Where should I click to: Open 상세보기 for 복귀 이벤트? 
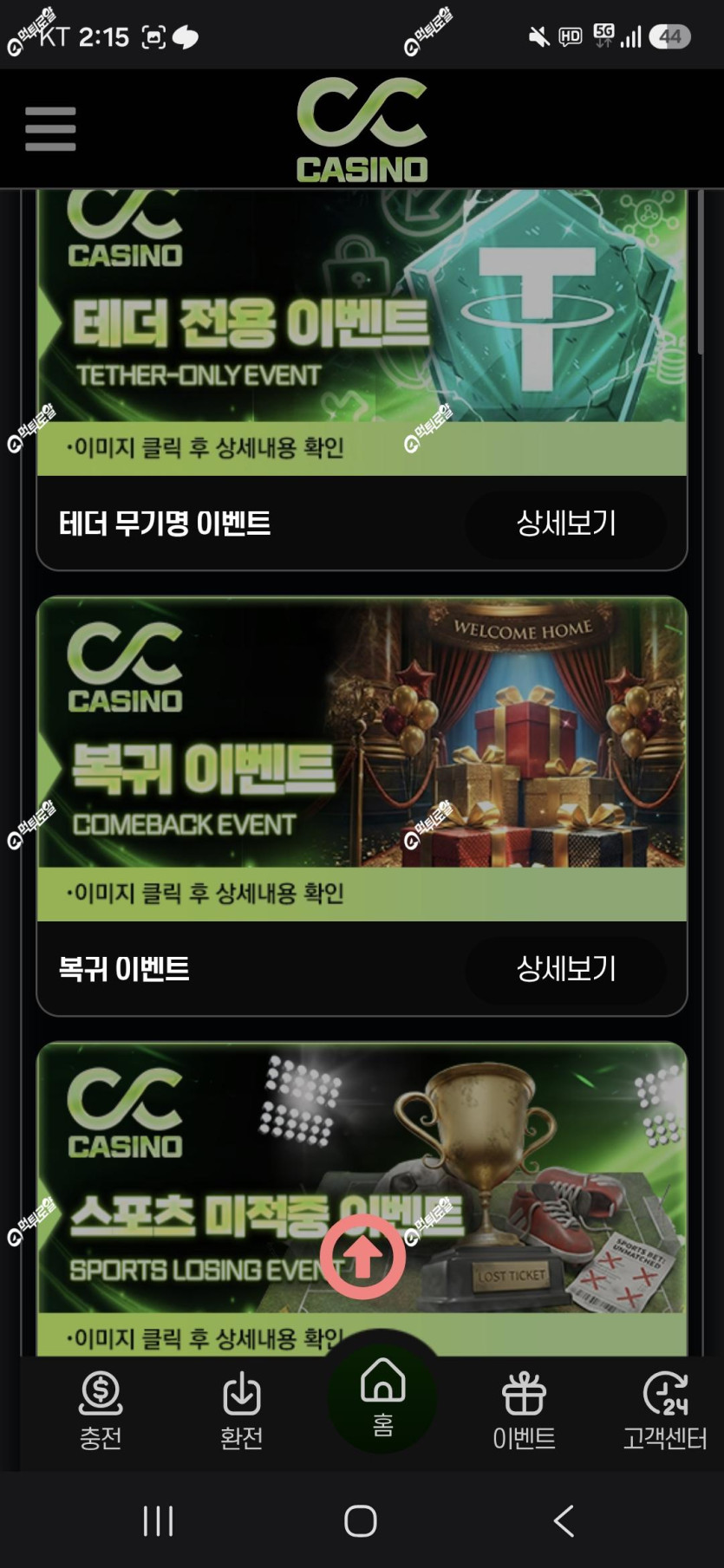566,968
